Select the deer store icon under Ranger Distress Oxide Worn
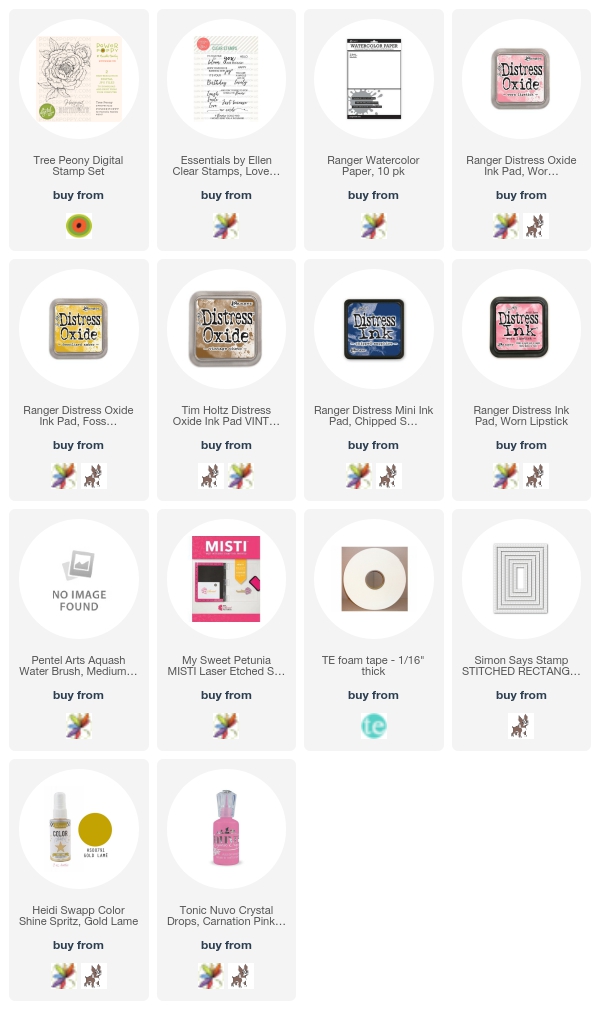 536,226
